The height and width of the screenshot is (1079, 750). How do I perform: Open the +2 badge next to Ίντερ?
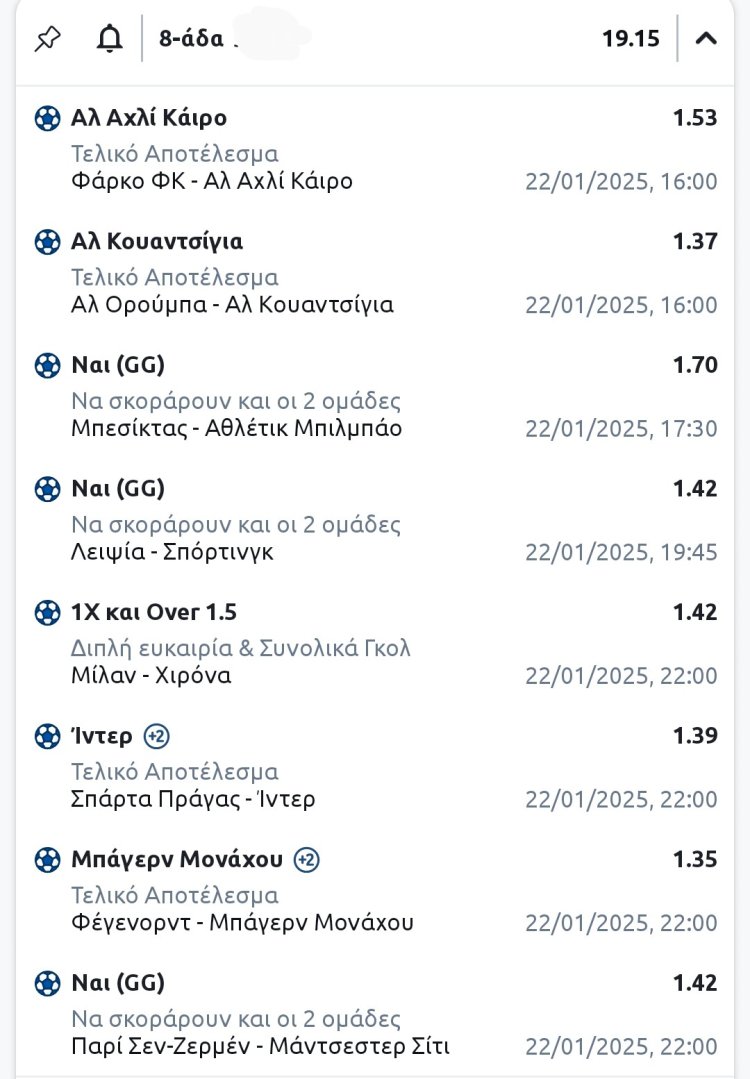coord(157,737)
